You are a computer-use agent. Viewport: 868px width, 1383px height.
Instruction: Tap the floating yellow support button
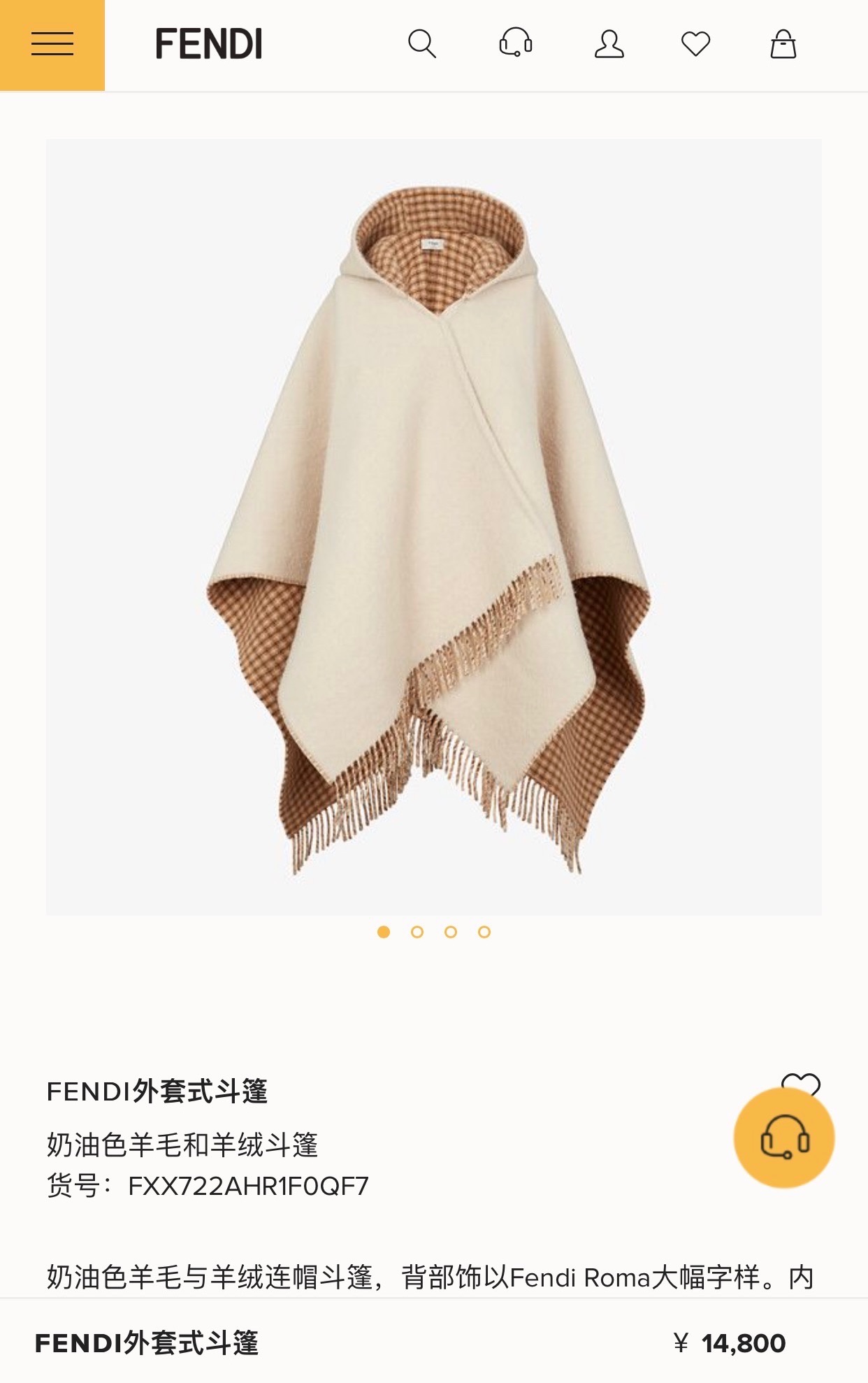click(x=783, y=1138)
